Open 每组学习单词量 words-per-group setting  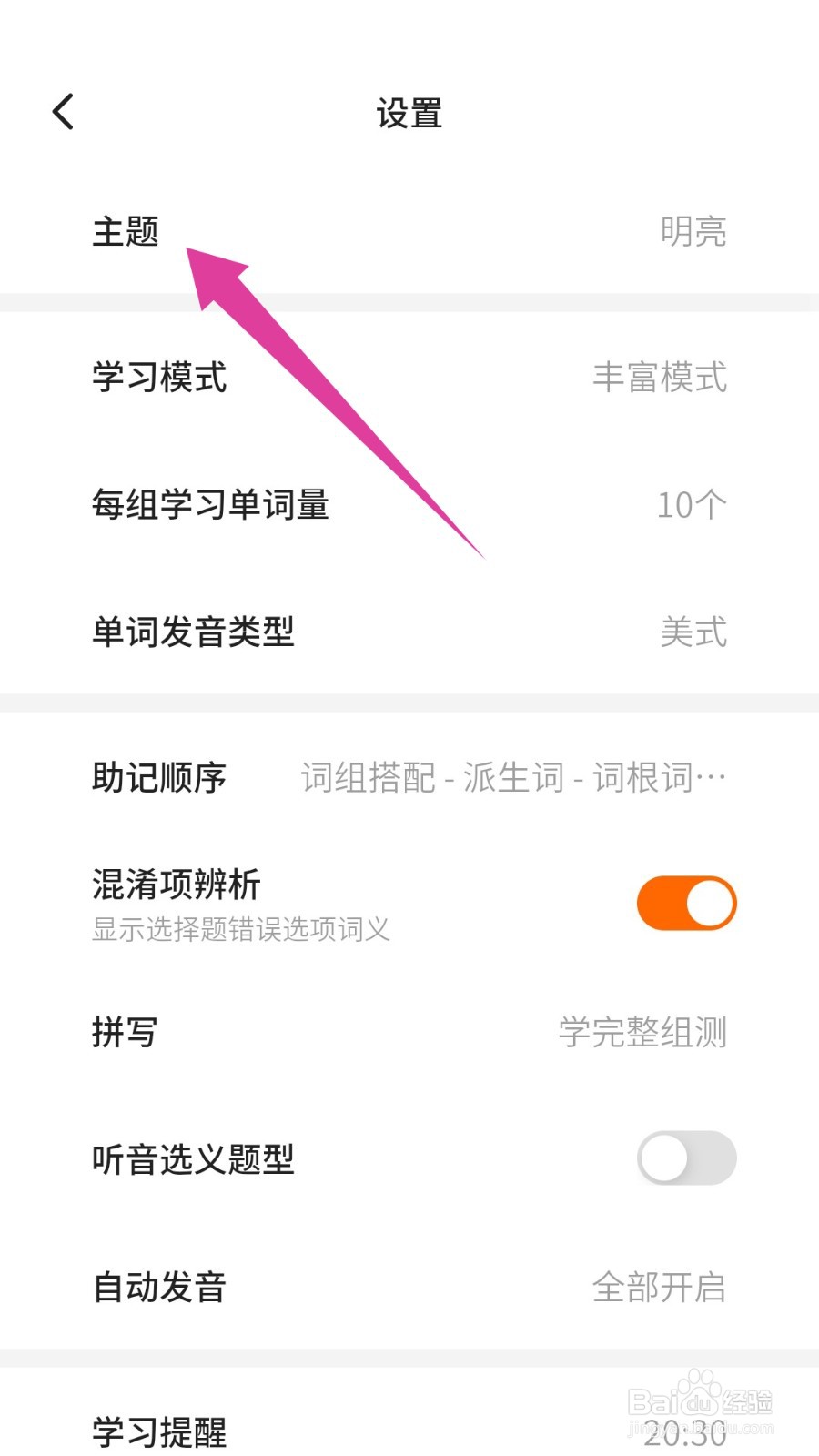coord(211,506)
